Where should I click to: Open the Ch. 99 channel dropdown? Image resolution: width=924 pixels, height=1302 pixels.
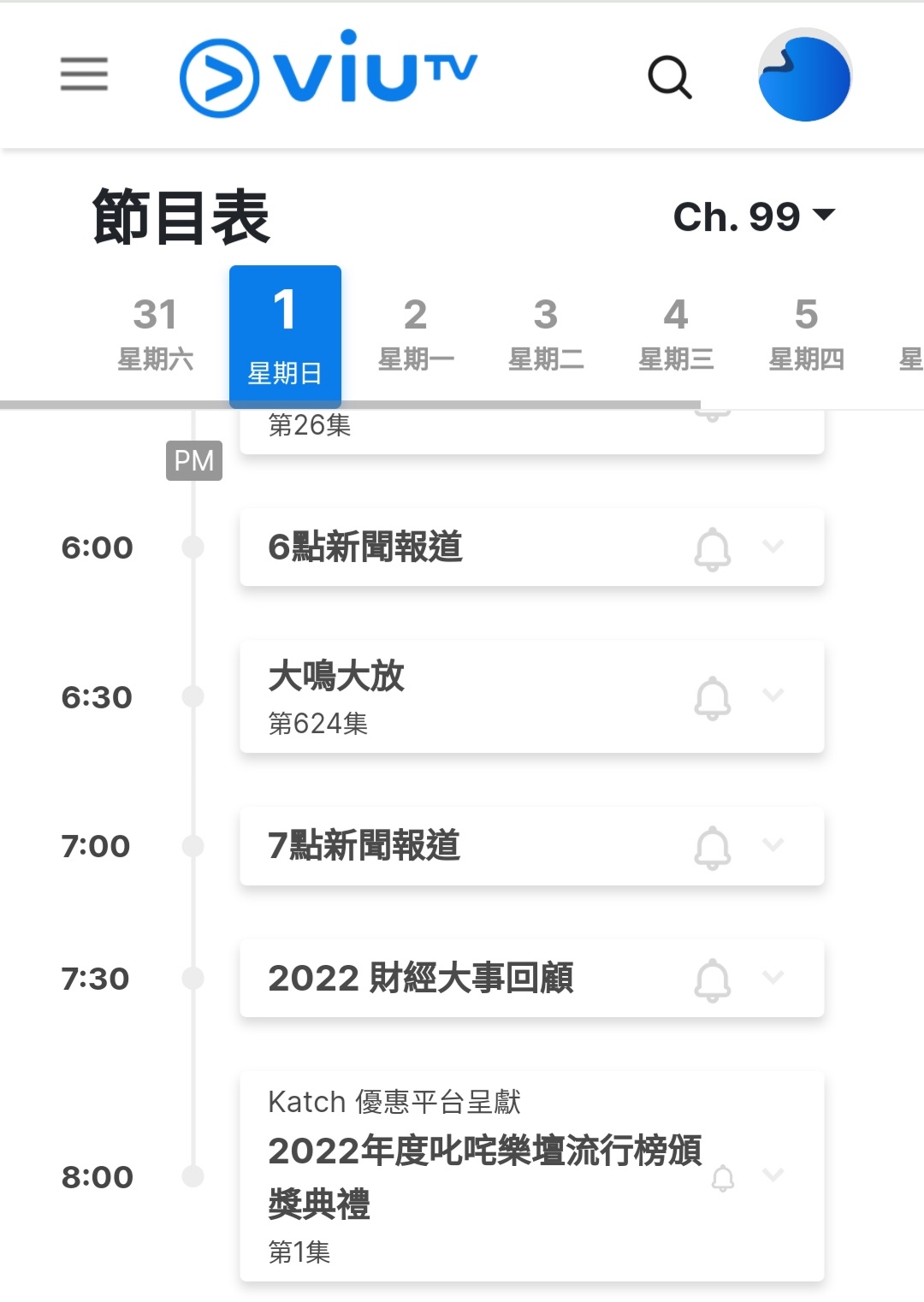(x=754, y=217)
